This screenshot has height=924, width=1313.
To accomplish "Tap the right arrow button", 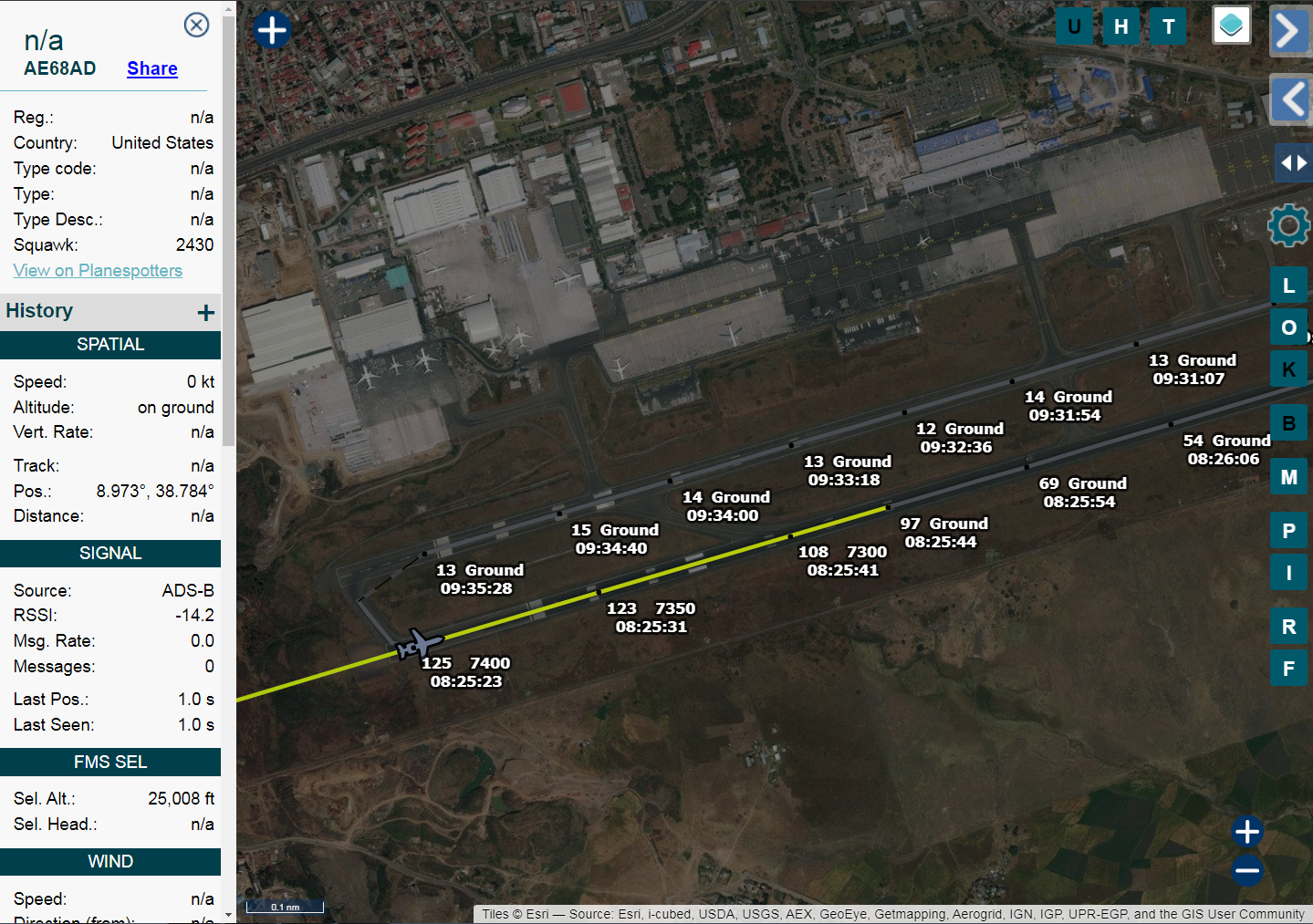I will tap(1288, 31).
